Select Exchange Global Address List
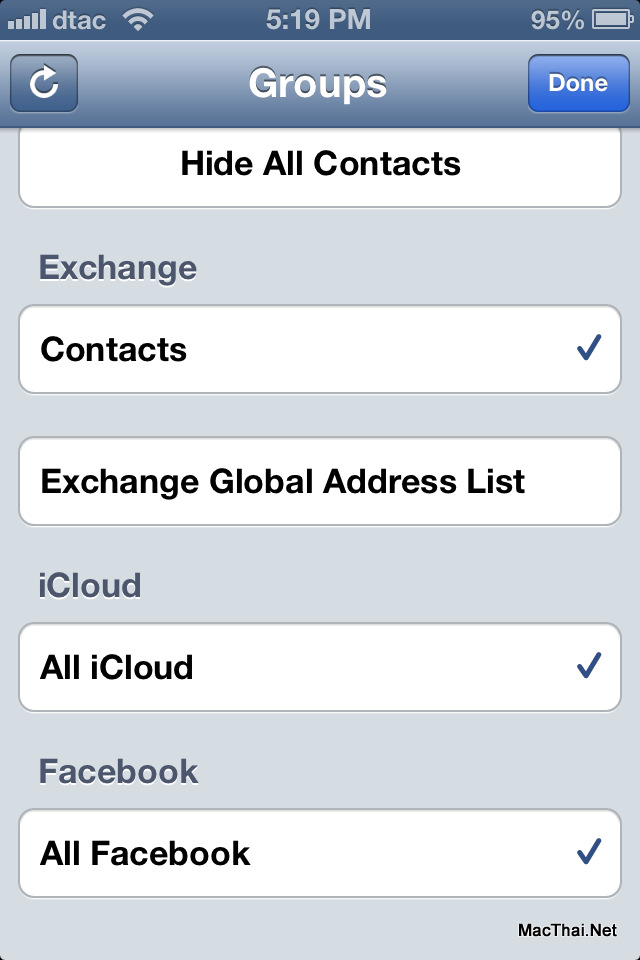Image resolution: width=640 pixels, height=960 pixels. coord(320,482)
